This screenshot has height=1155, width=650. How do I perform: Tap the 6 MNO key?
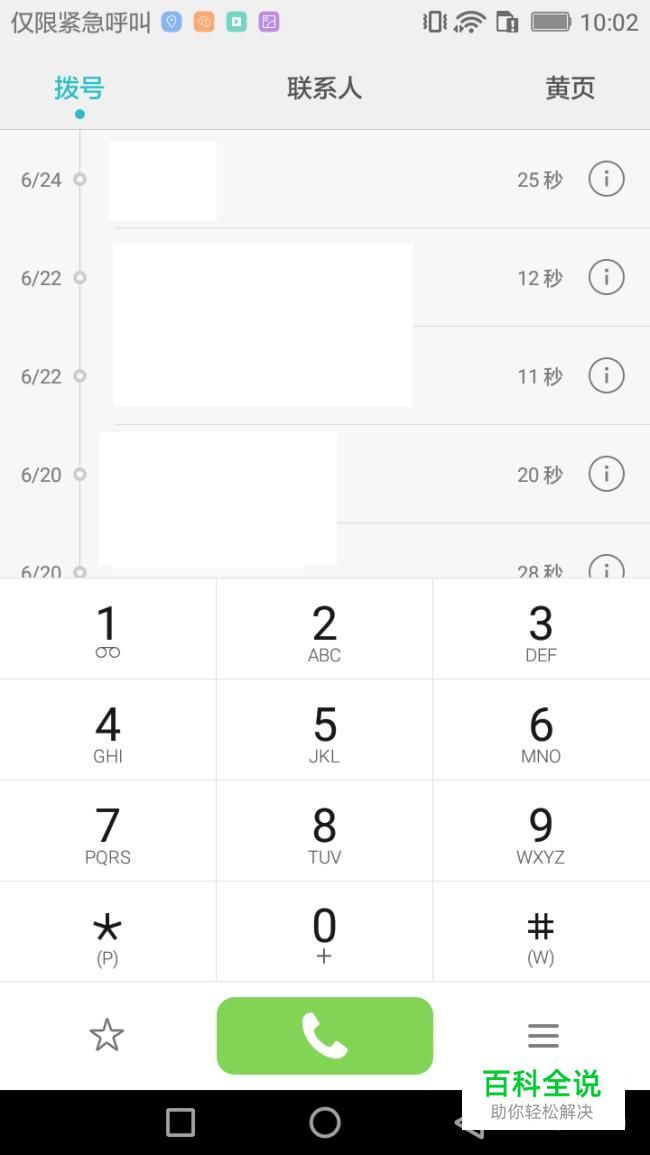tap(540, 731)
